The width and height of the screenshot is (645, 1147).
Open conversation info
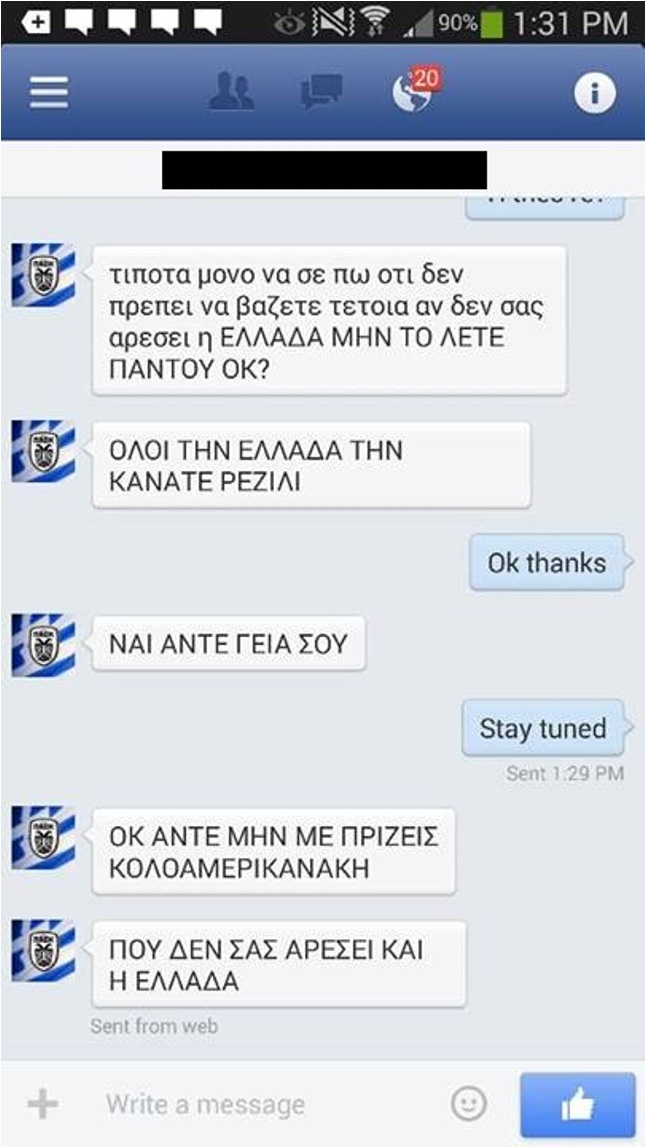click(594, 94)
